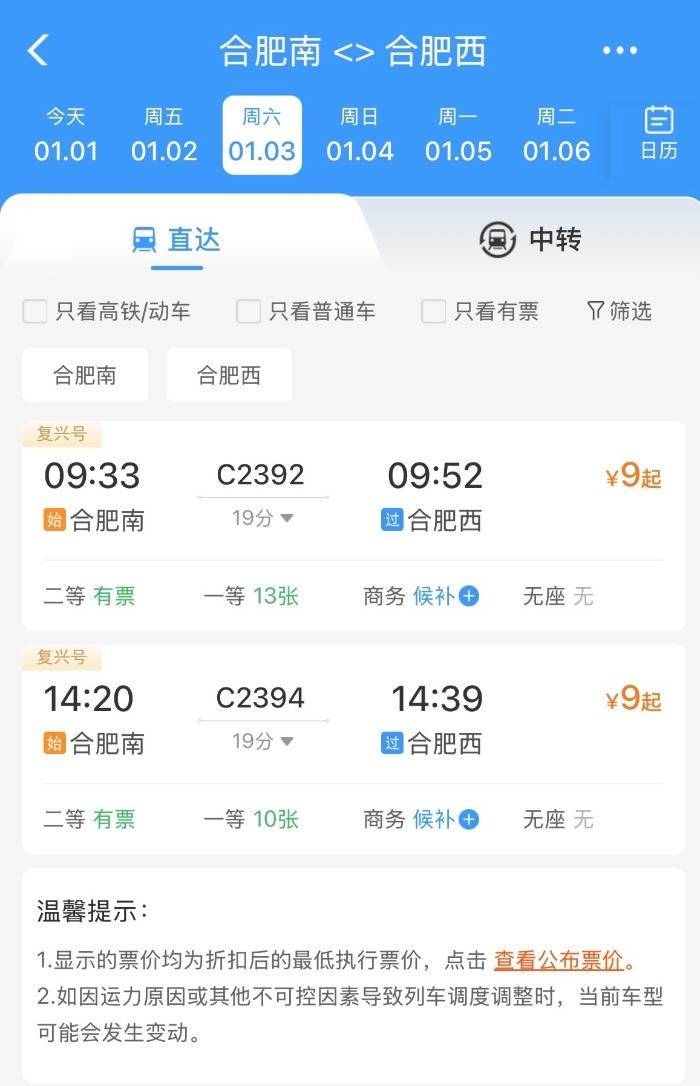
Task: Open the three-dot overflow menu
Action: click(619, 51)
